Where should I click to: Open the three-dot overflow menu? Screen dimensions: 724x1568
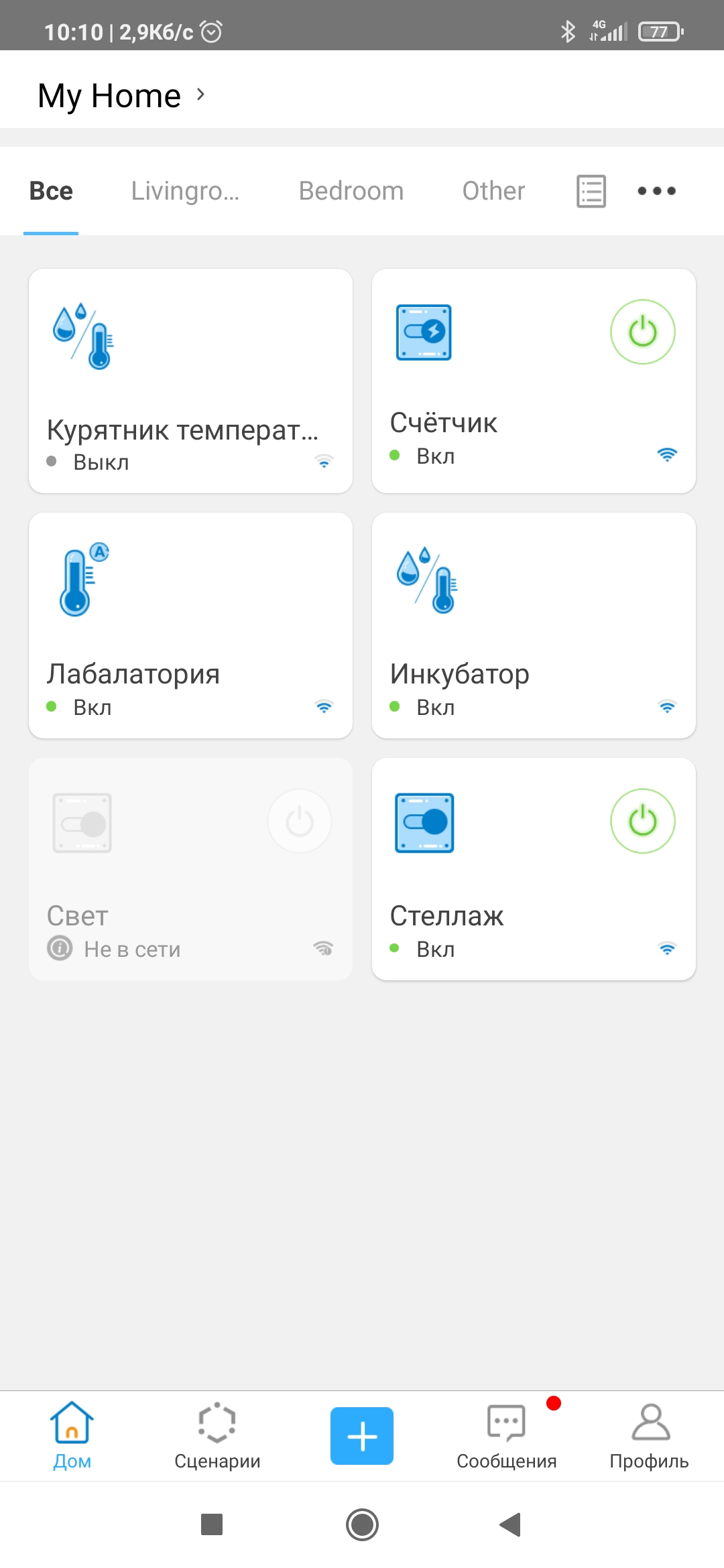[x=656, y=191]
